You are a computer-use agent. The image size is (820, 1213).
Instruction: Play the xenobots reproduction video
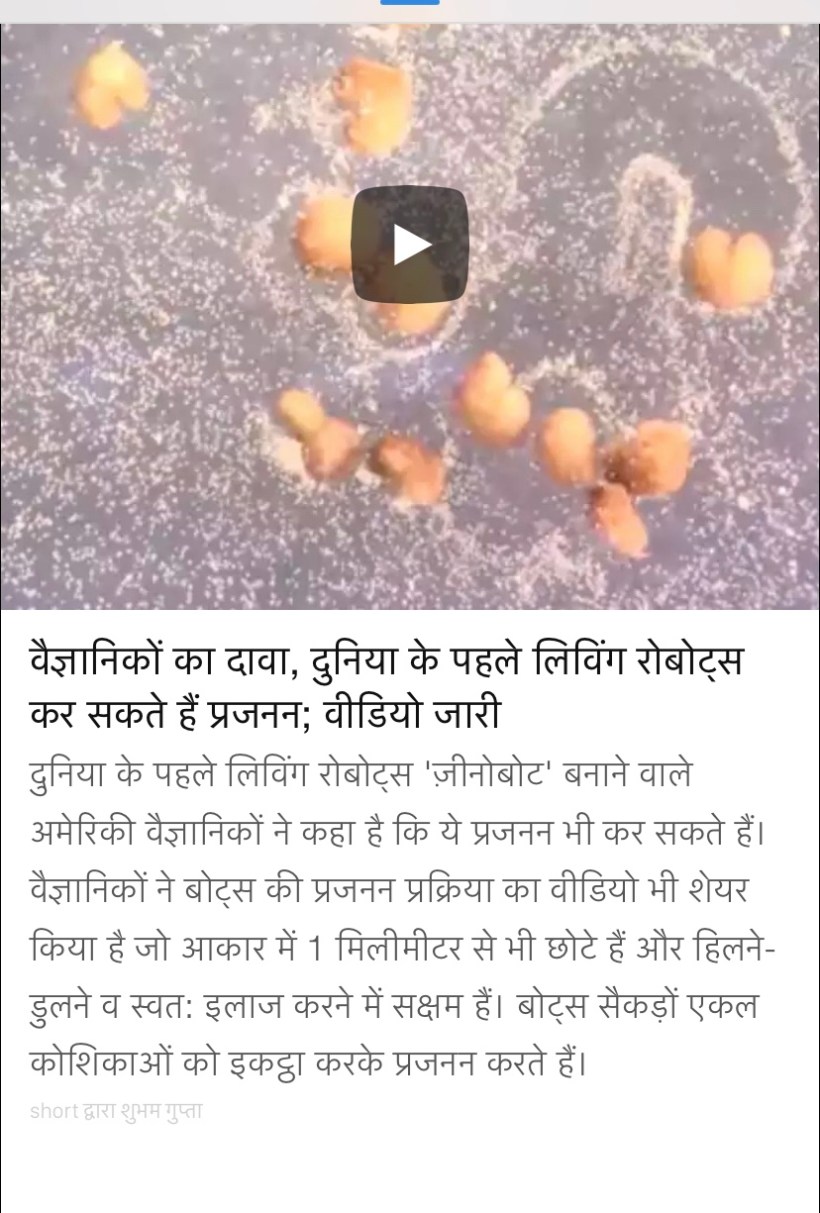[x=410, y=244]
